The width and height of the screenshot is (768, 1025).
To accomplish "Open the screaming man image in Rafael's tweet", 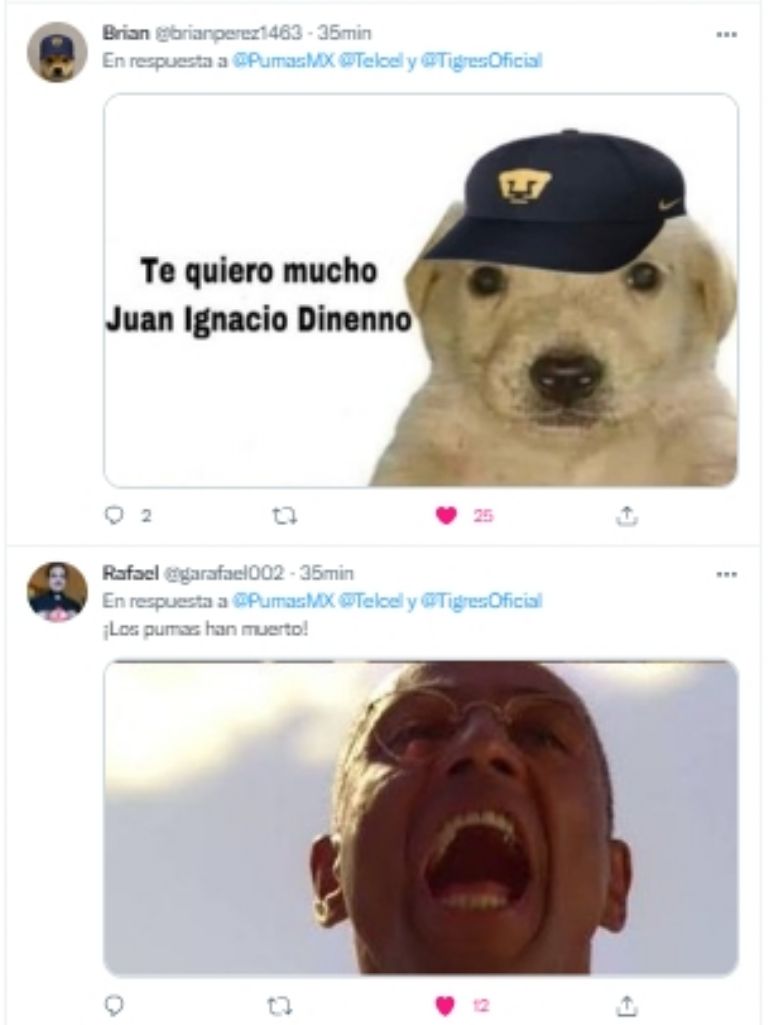I will (x=421, y=818).
